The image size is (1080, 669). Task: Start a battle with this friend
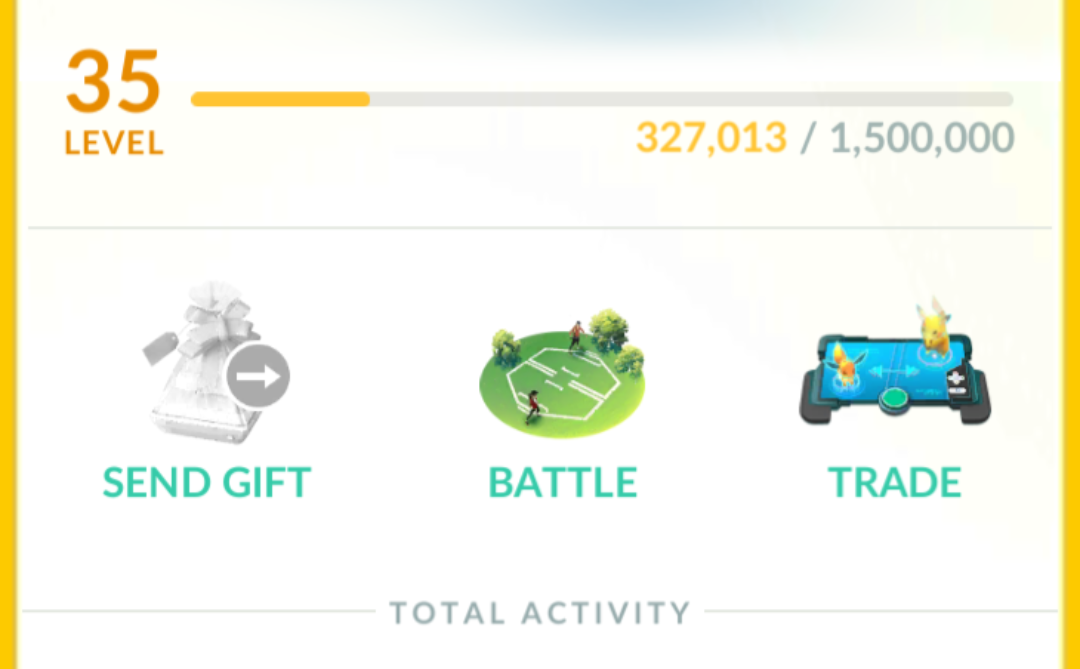click(x=562, y=390)
